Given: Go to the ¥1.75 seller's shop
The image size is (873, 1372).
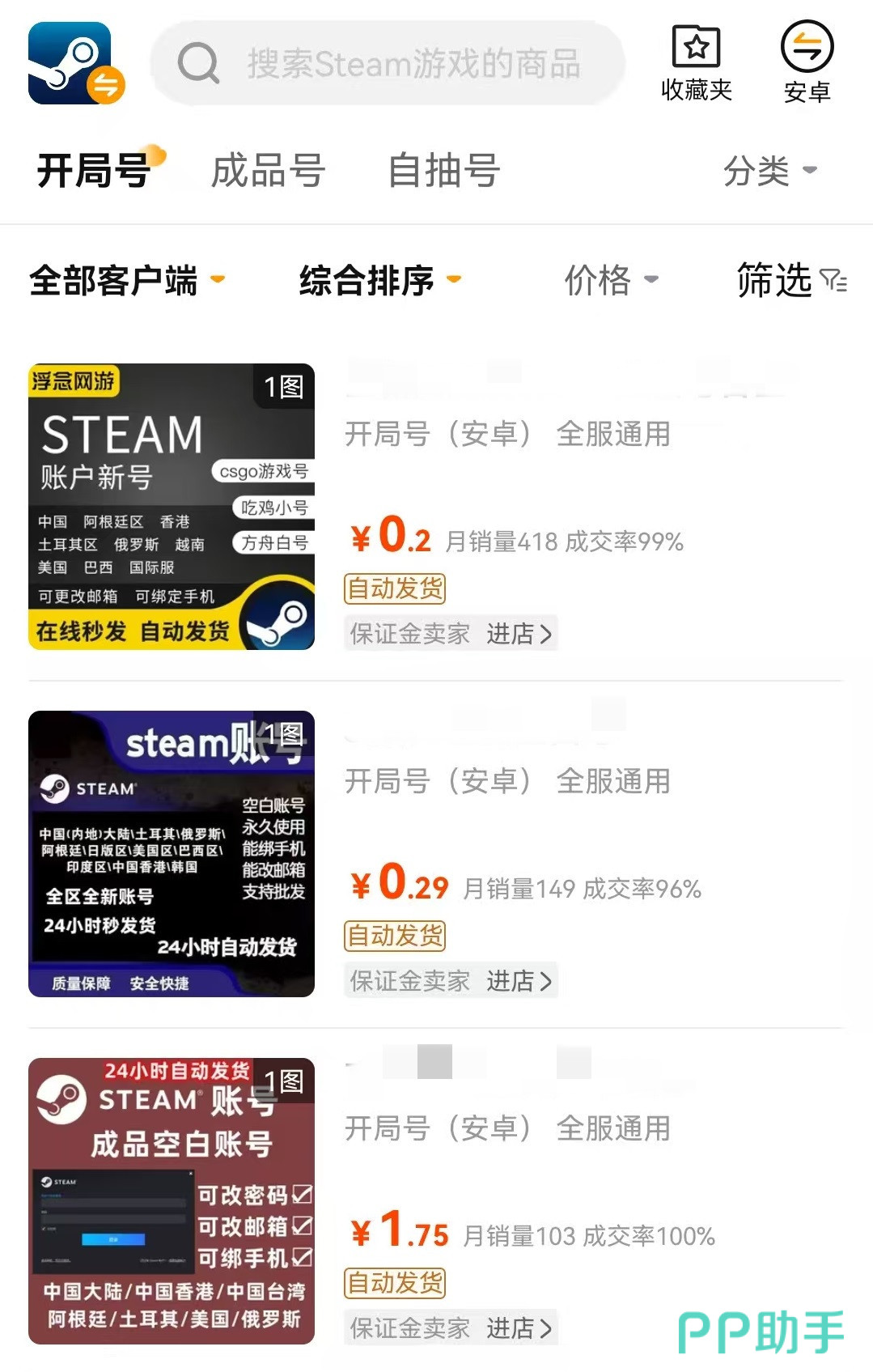Looking at the screenshot, I should pos(519,1328).
